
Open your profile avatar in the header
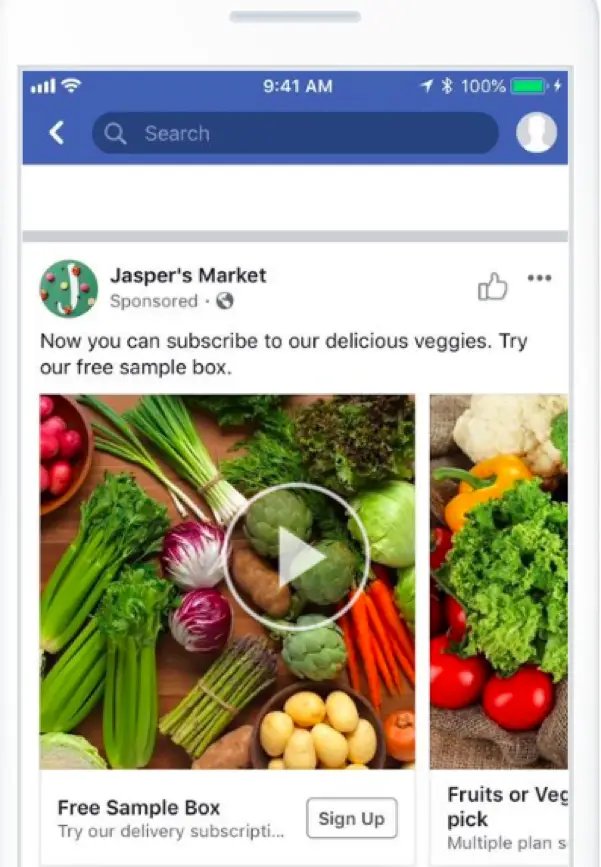pos(536,133)
